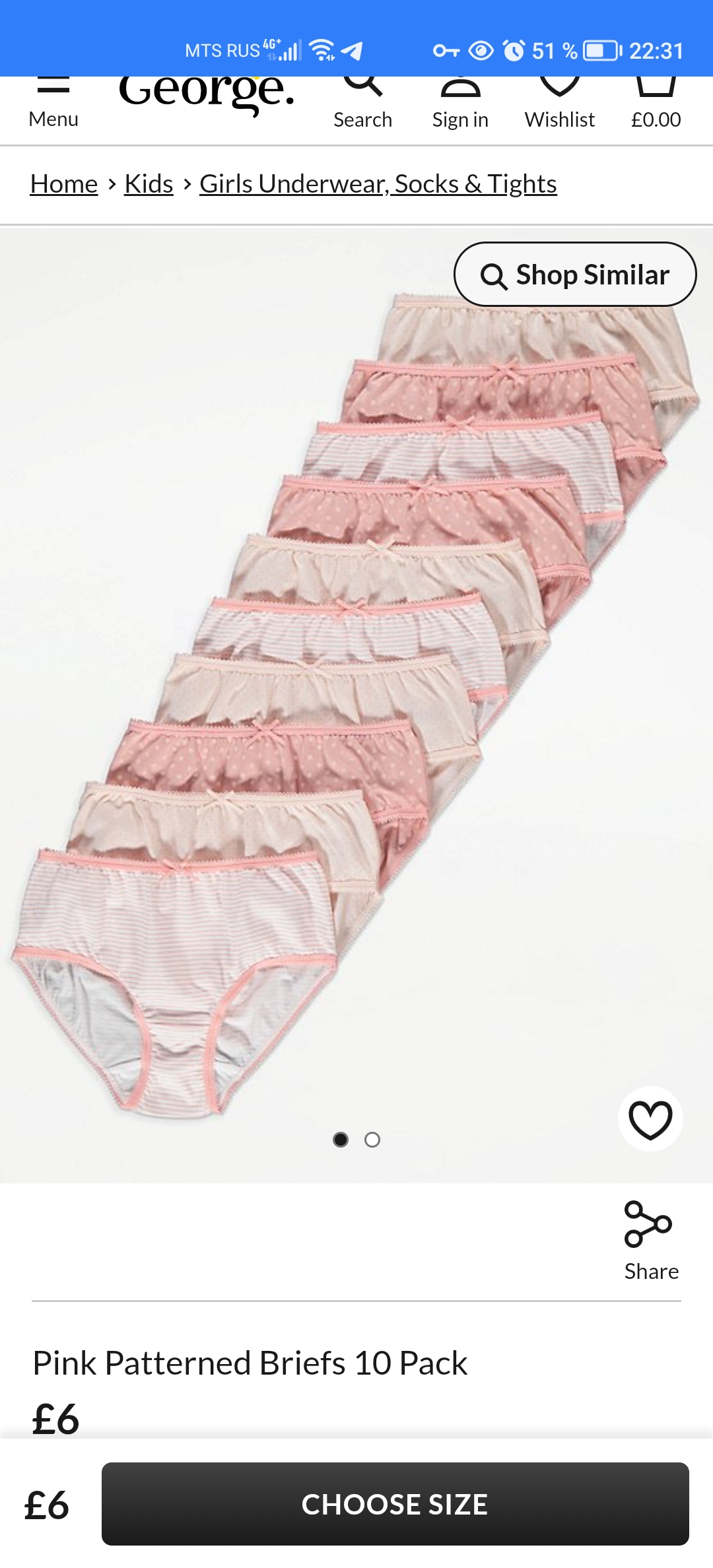The image size is (713, 1568).
Task: Tap the CHOOSE SIZE button
Action: [x=395, y=1504]
